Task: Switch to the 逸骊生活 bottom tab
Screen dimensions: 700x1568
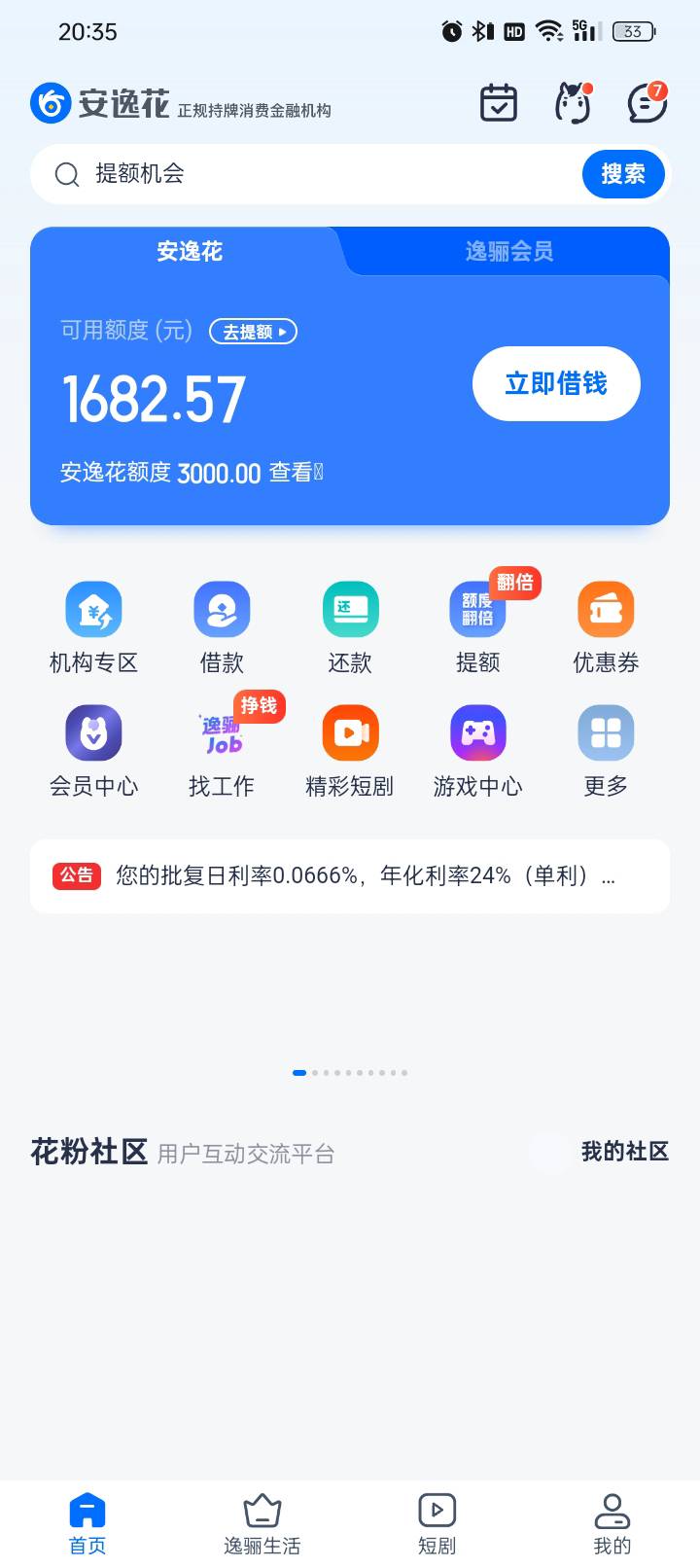Action: tap(262, 1524)
